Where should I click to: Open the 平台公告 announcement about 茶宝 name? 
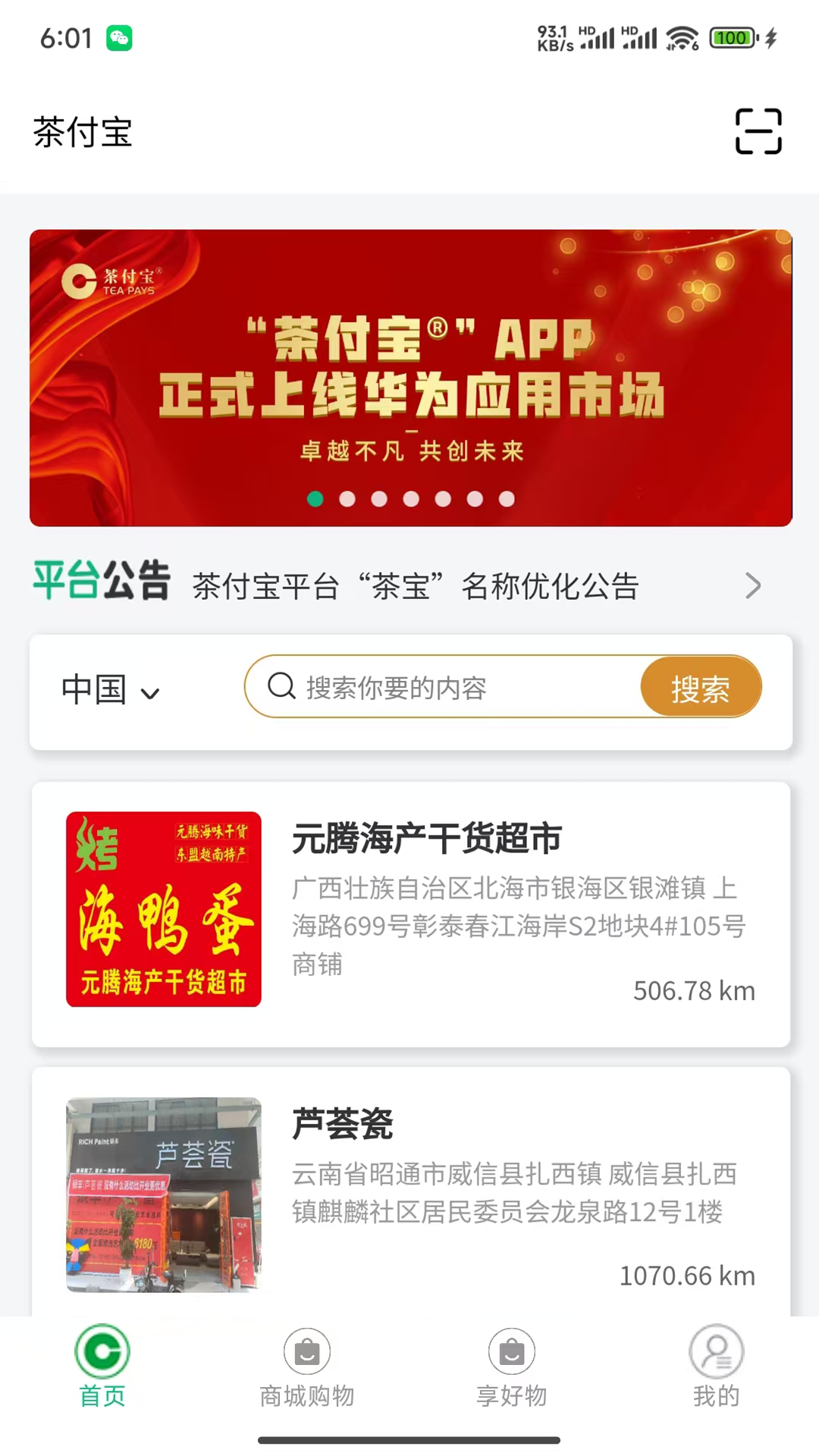coord(415,586)
